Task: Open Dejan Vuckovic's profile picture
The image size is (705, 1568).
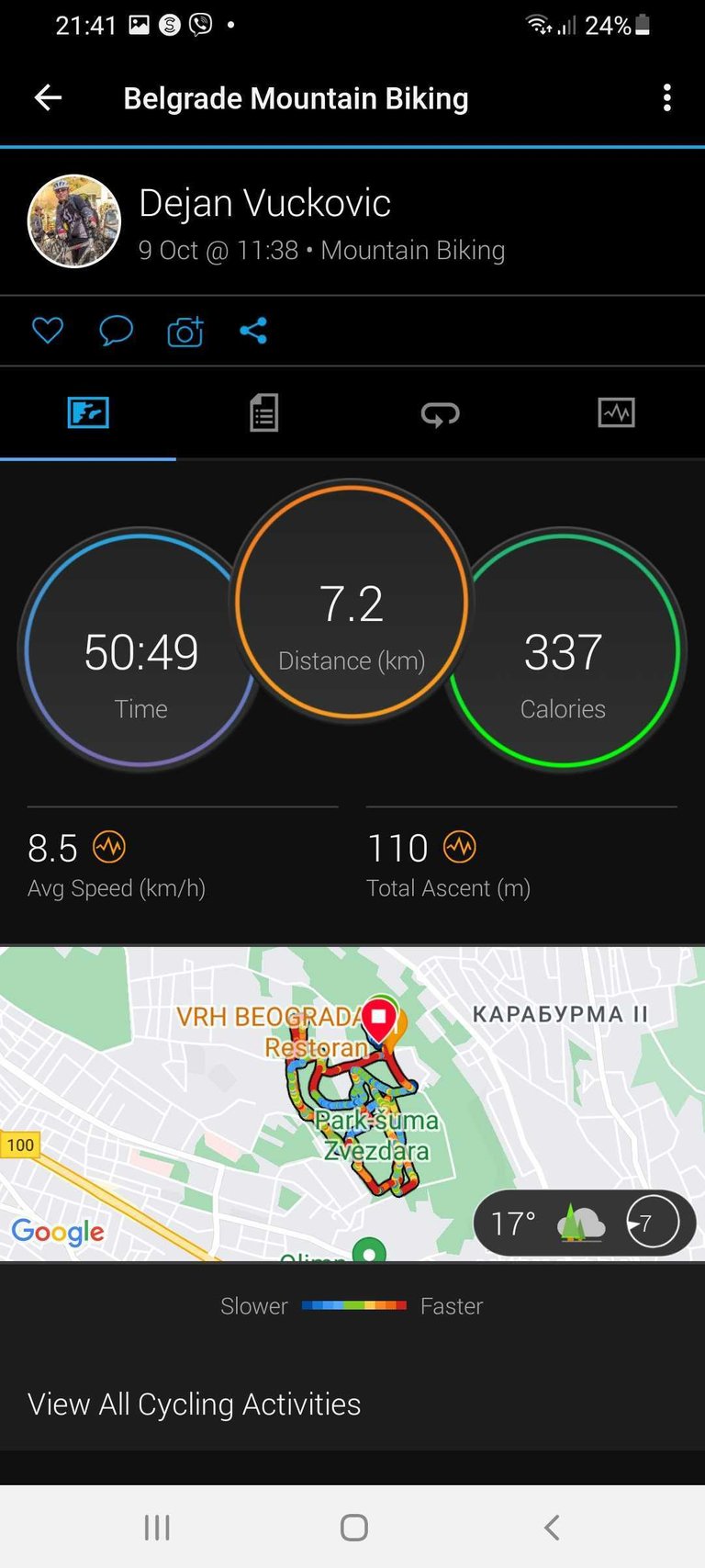Action: click(74, 221)
